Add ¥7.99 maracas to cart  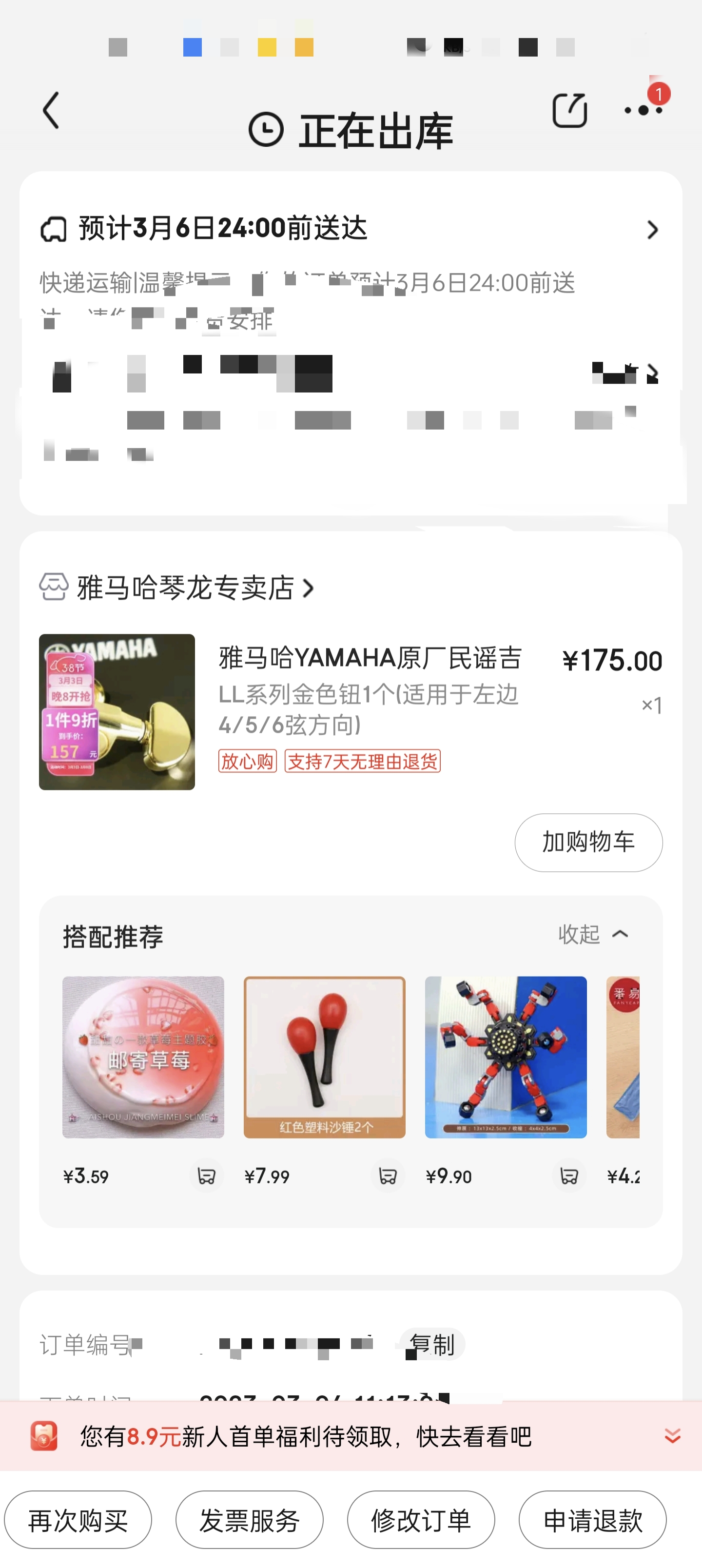click(388, 1176)
